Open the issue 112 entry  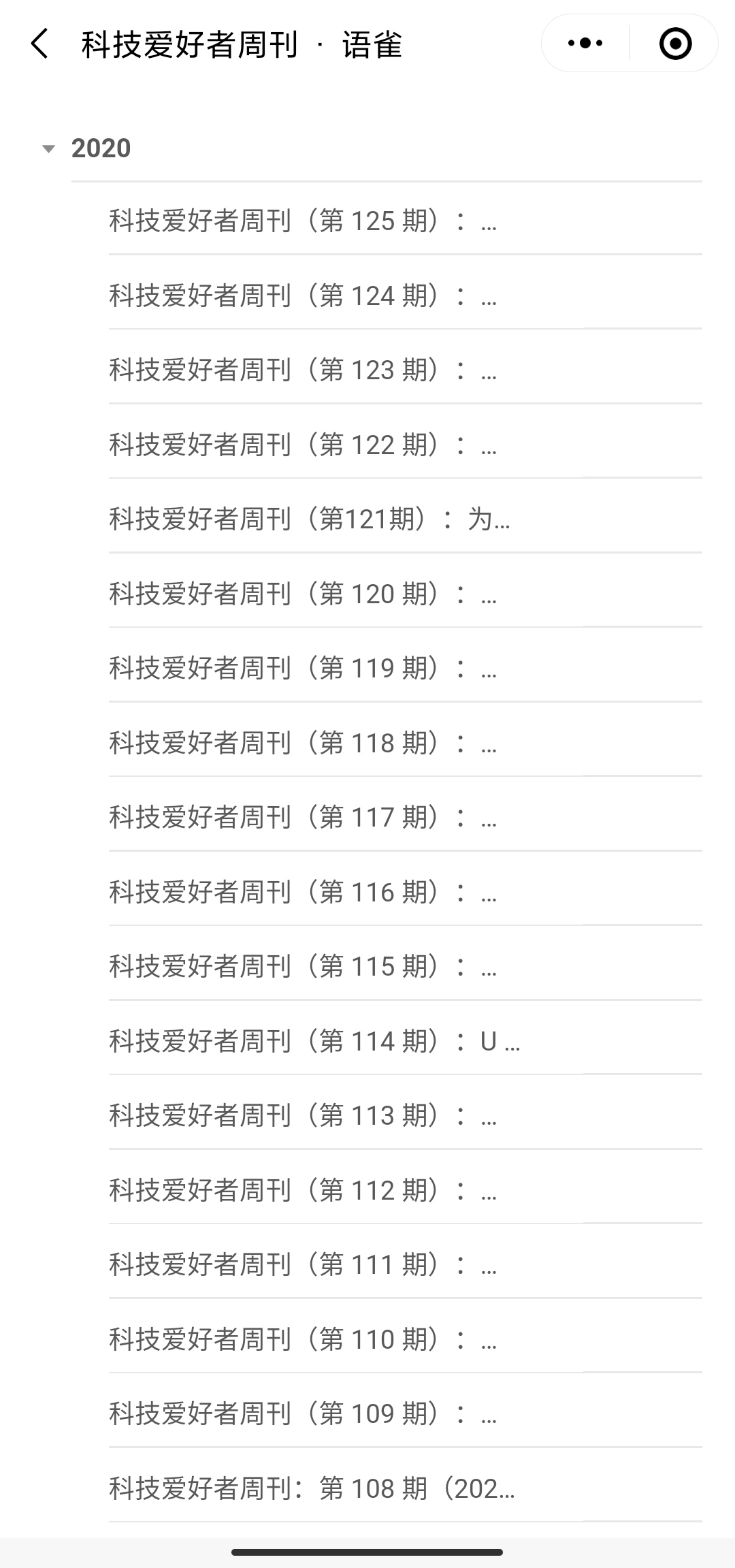pos(303,1191)
